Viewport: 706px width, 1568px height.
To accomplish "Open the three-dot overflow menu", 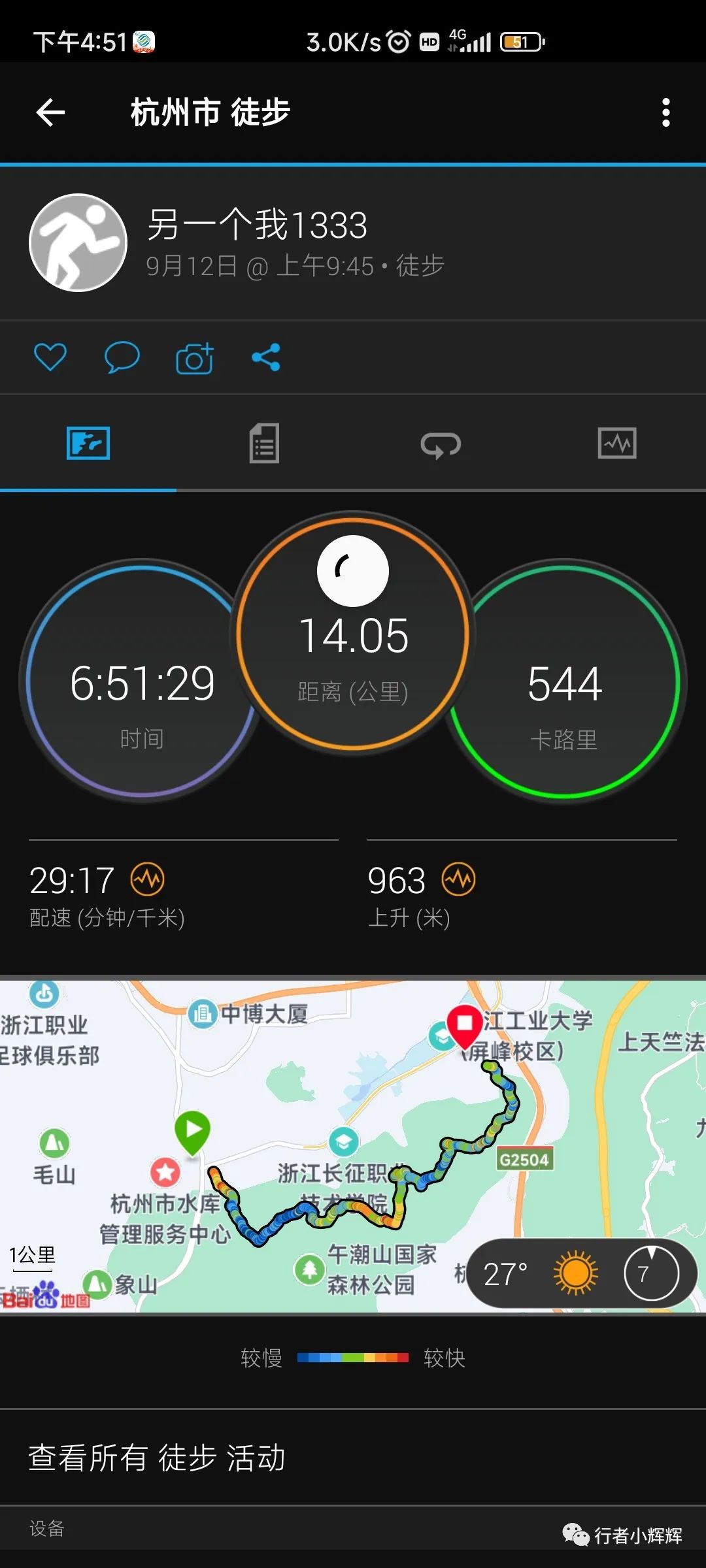I will pos(665,112).
